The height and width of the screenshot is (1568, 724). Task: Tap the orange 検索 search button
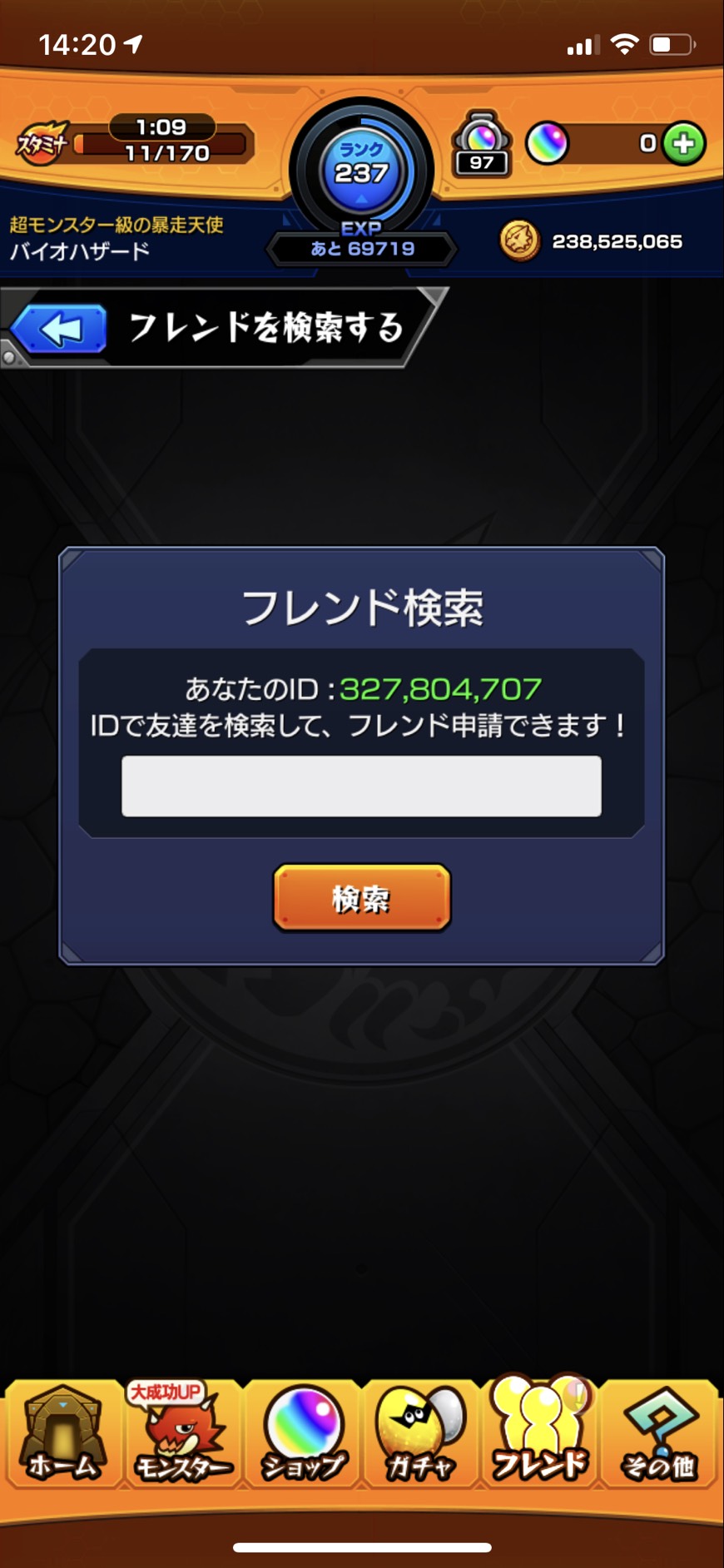tap(362, 897)
